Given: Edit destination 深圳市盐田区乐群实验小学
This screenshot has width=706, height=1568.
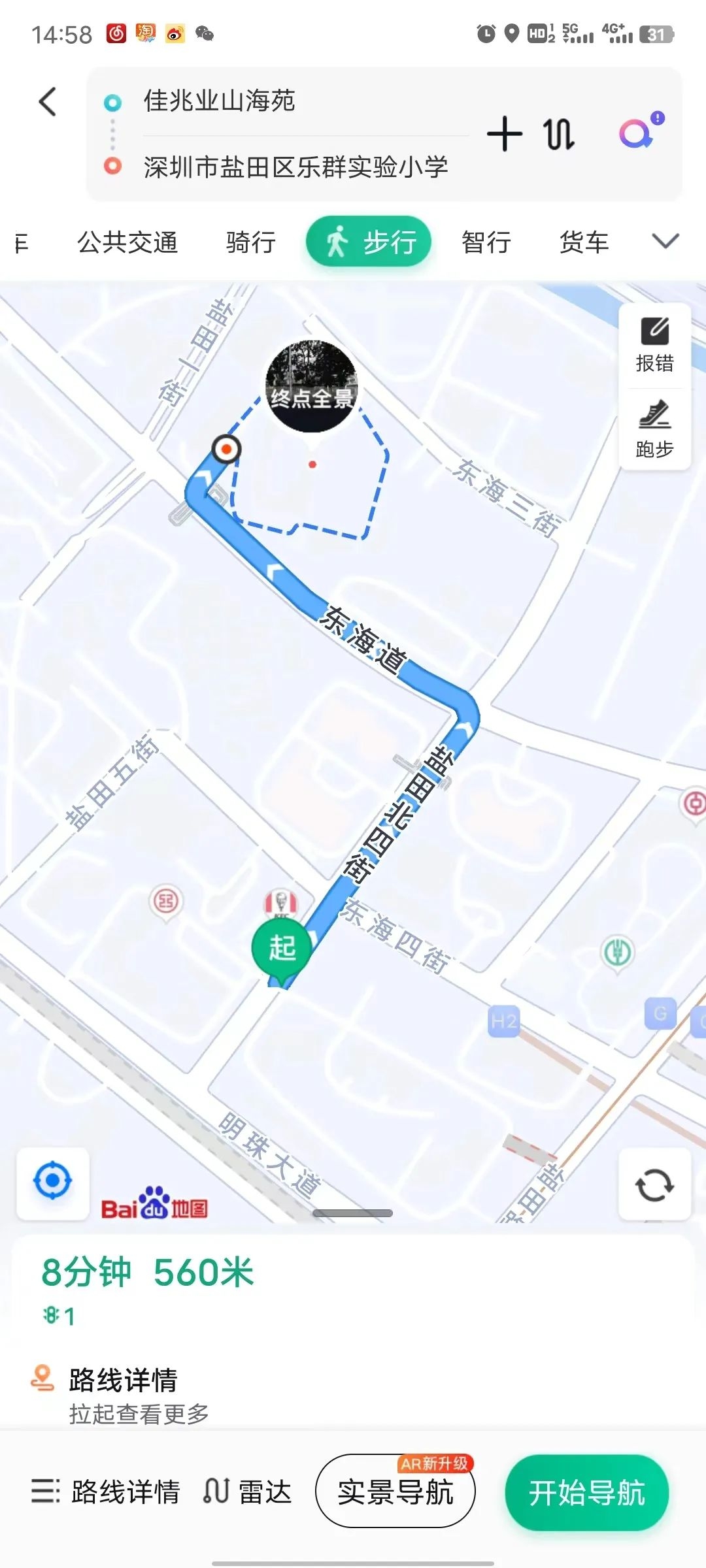Looking at the screenshot, I should (295, 167).
